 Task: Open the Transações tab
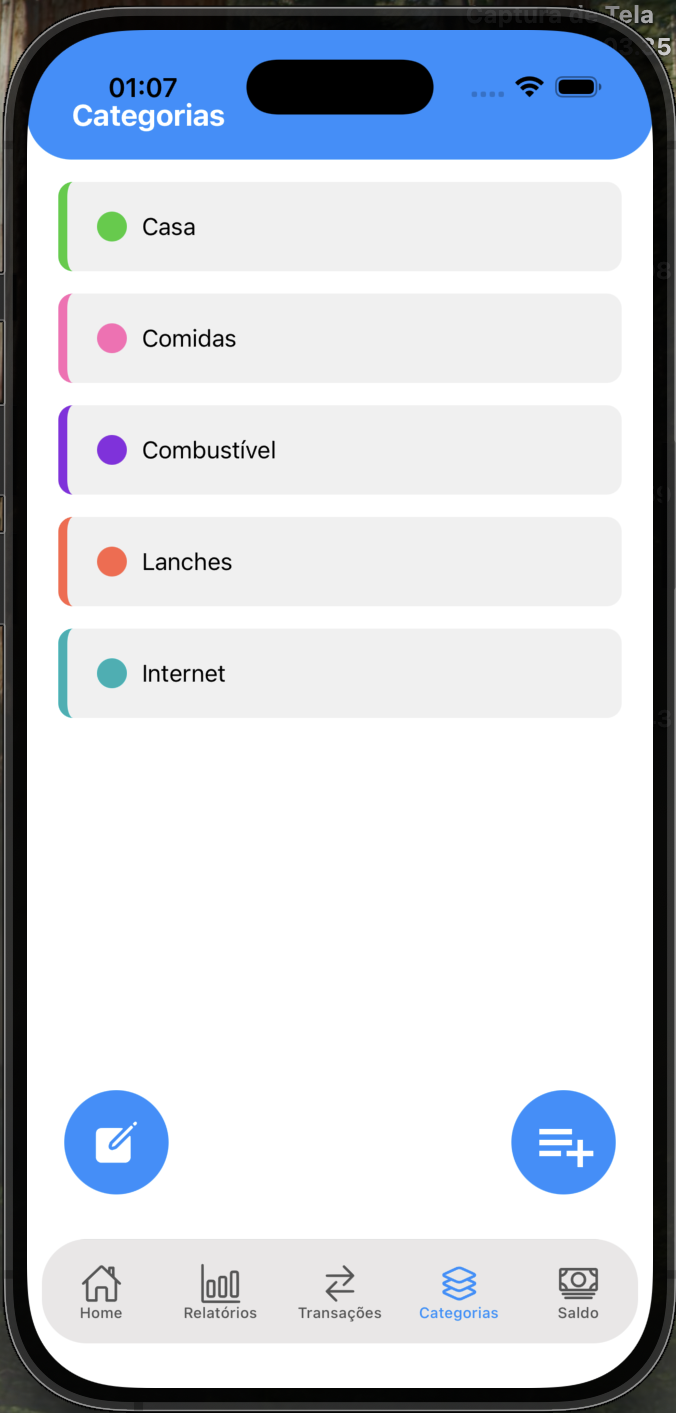pyautogui.click(x=340, y=1291)
